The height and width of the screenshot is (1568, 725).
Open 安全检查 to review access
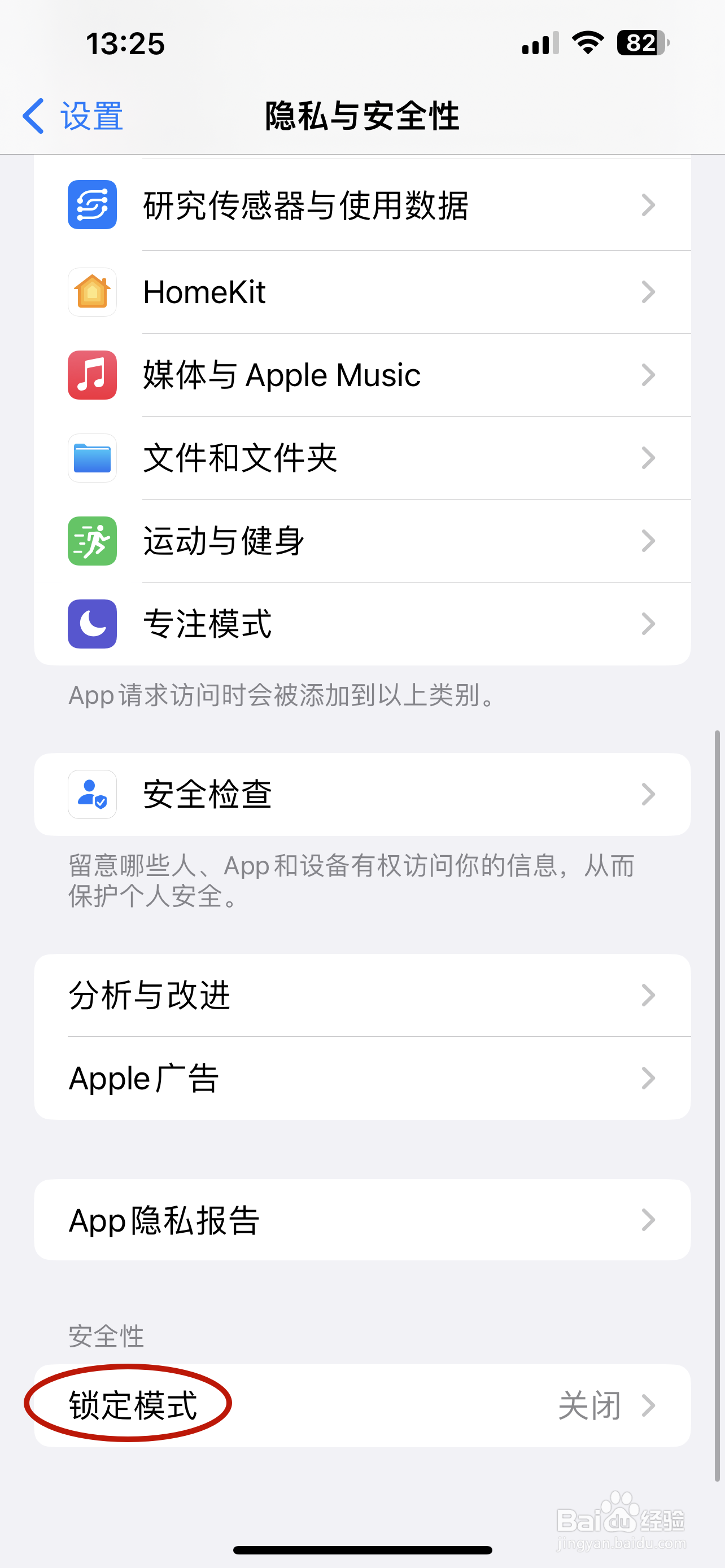point(362,794)
